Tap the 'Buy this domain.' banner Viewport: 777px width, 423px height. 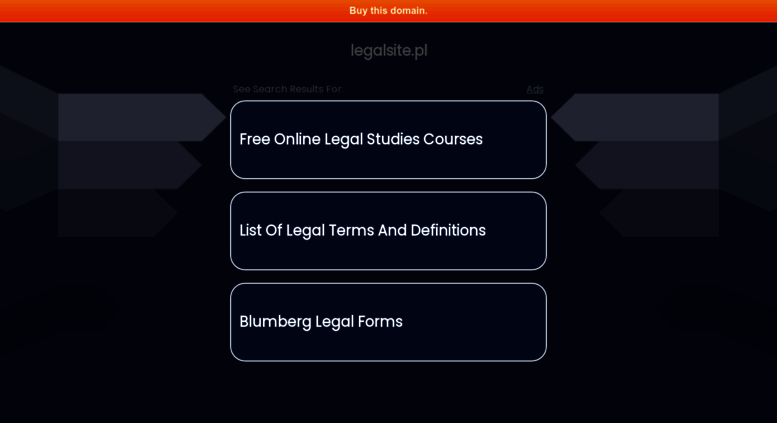point(388,11)
